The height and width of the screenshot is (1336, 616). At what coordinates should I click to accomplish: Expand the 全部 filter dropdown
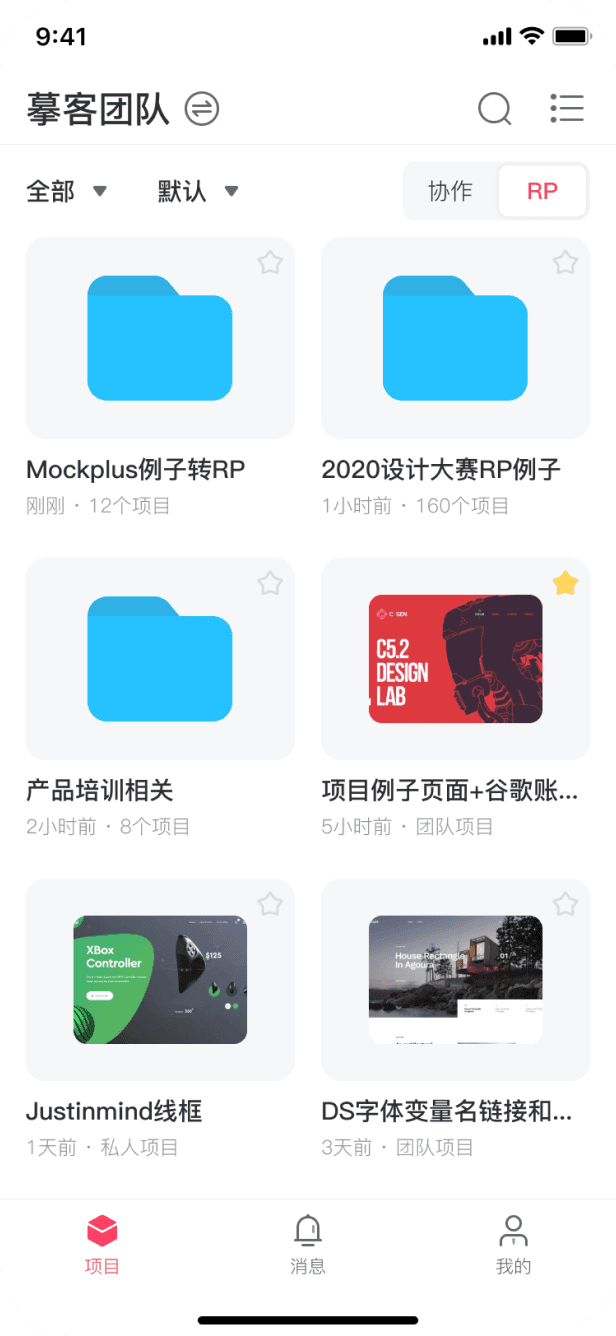[x=66, y=191]
